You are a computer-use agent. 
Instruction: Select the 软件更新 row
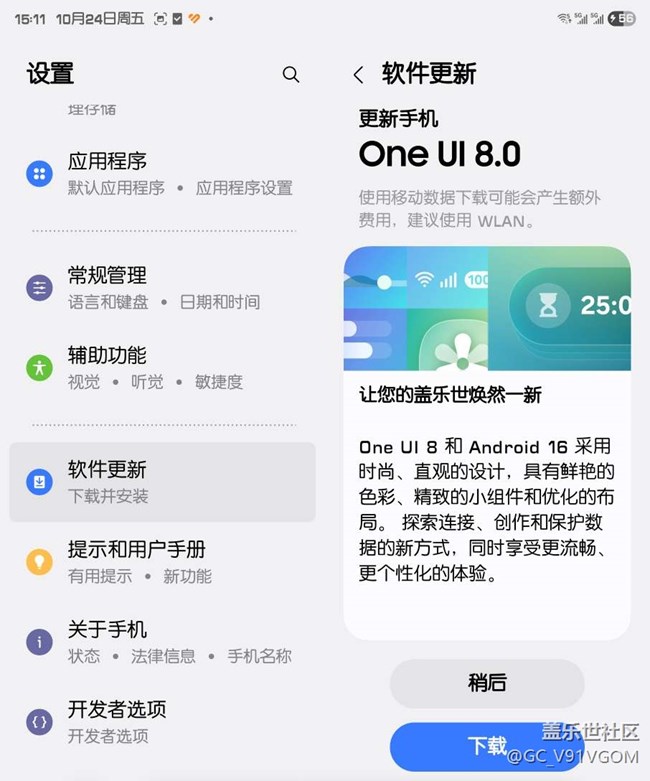[162, 481]
